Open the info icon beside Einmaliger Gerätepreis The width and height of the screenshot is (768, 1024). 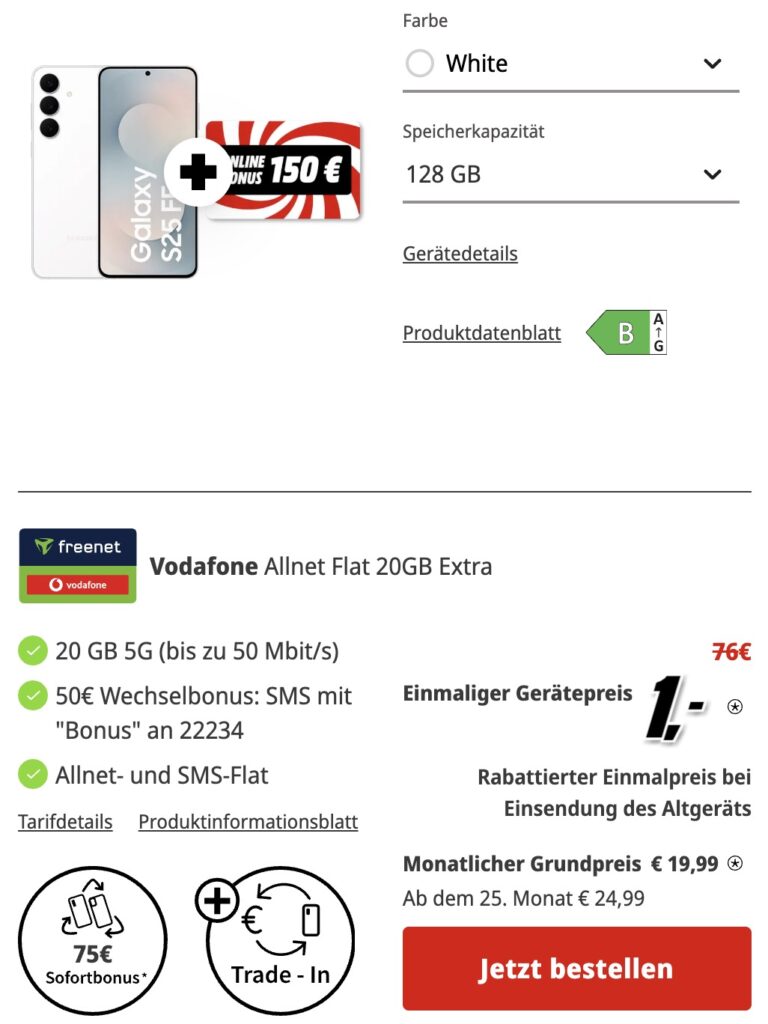coord(736,706)
